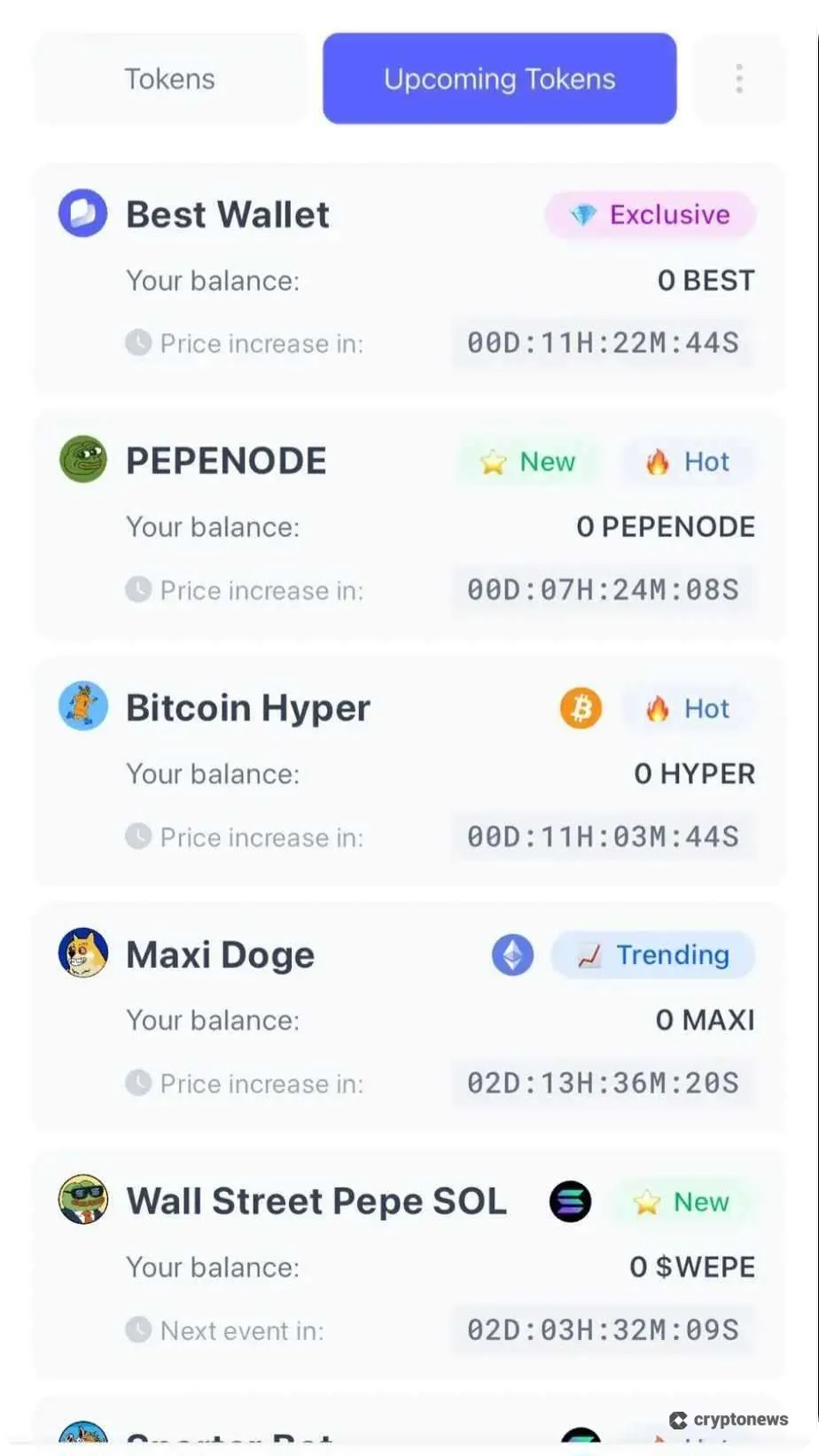Click the Wall Street Pepe SOL logo
Screen dimensions: 819x1456
click(82, 1199)
